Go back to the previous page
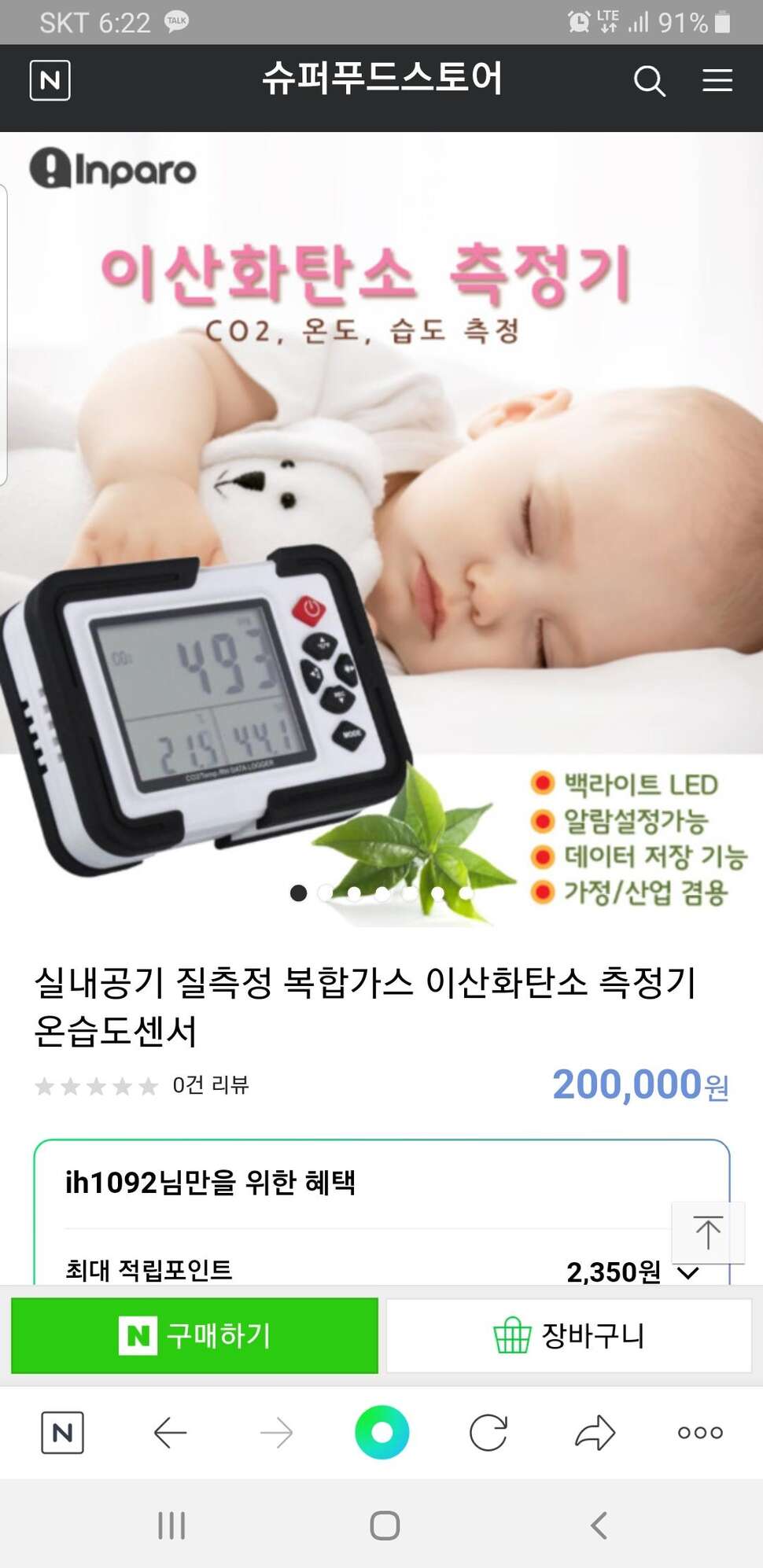This screenshot has width=763, height=1568. [x=170, y=1432]
